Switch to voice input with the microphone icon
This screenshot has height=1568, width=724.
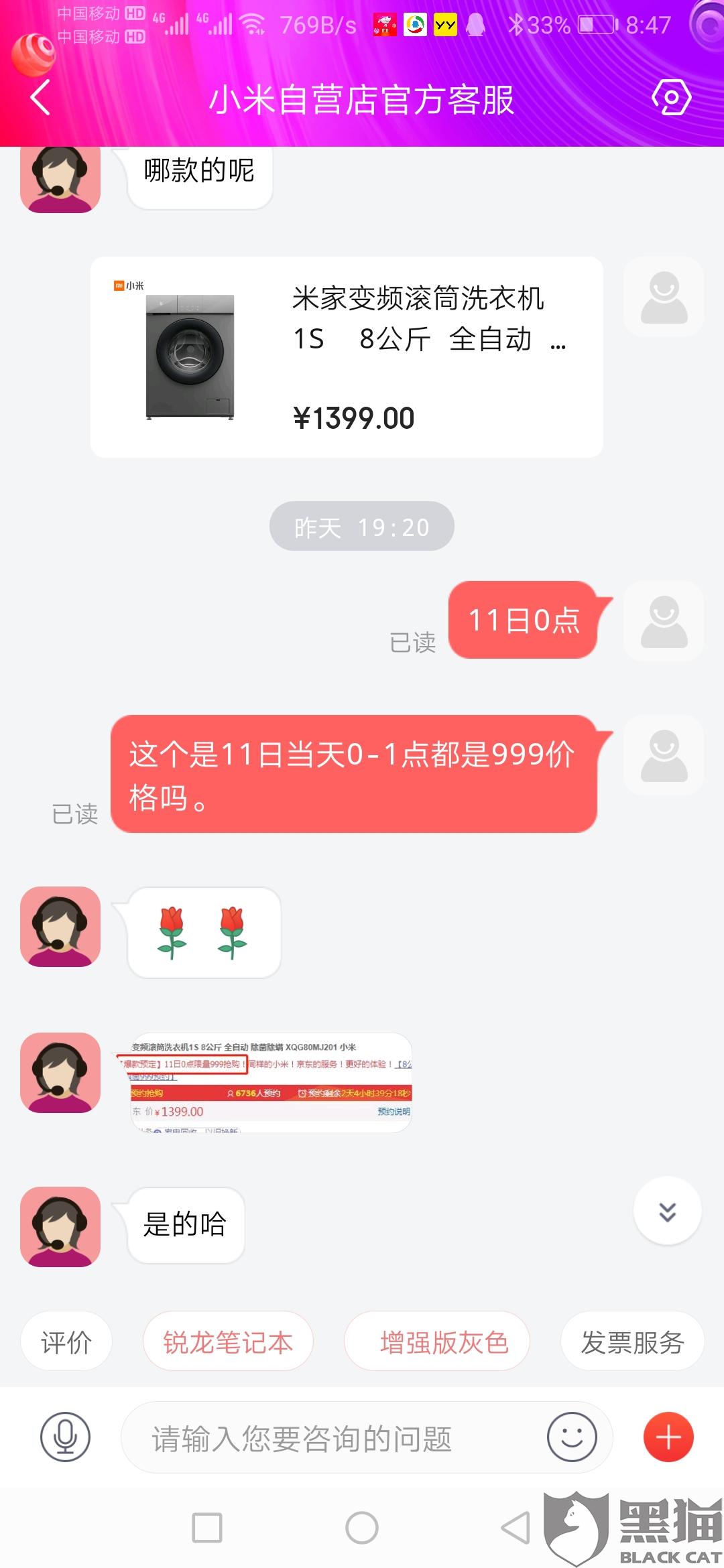(66, 1437)
